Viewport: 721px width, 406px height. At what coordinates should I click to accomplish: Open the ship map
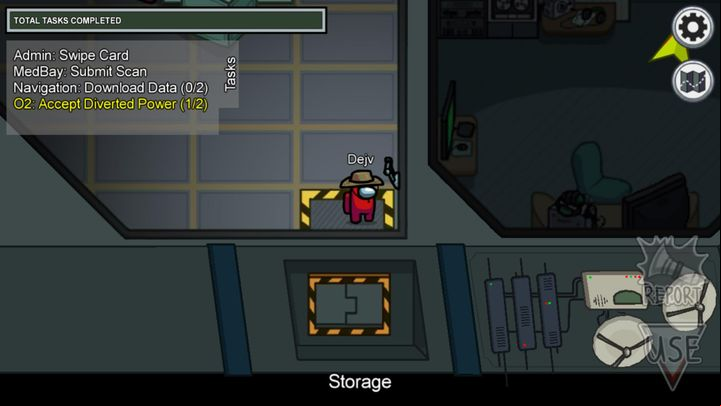pyautogui.click(x=692, y=81)
